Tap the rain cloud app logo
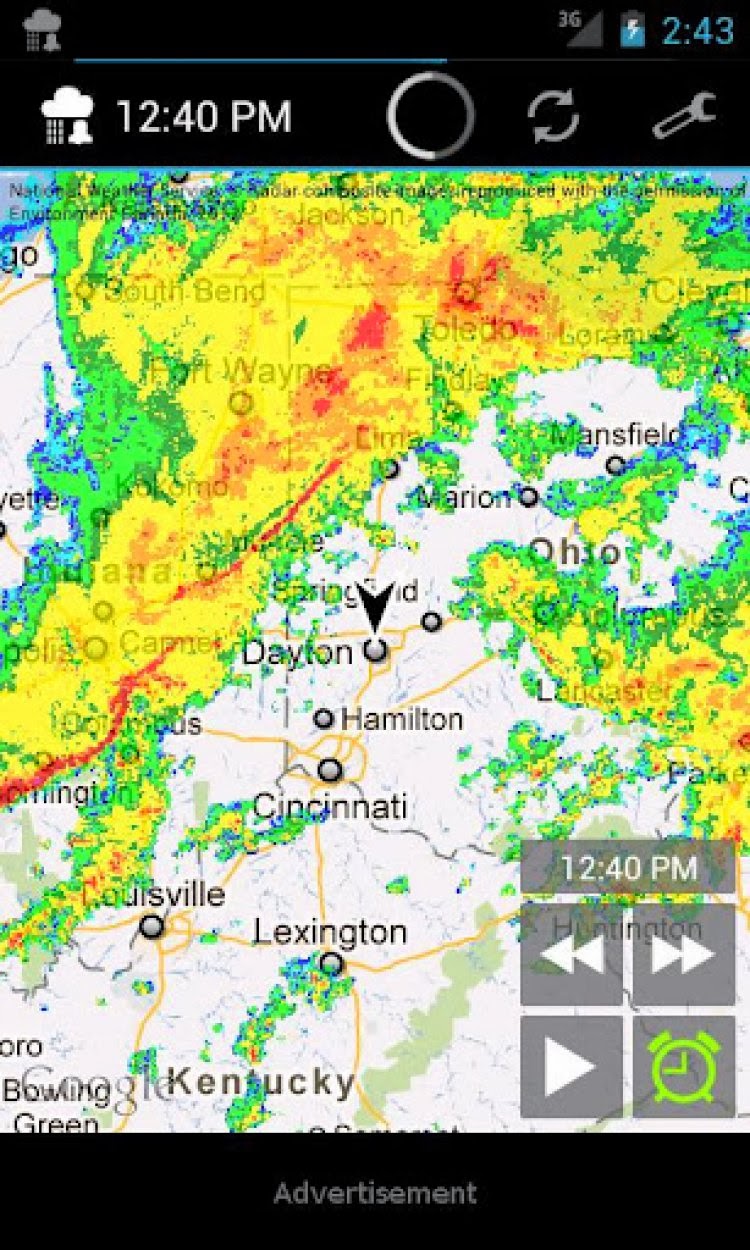Image resolution: width=750 pixels, height=1250 pixels. pyautogui.click(x=67, y=113)
